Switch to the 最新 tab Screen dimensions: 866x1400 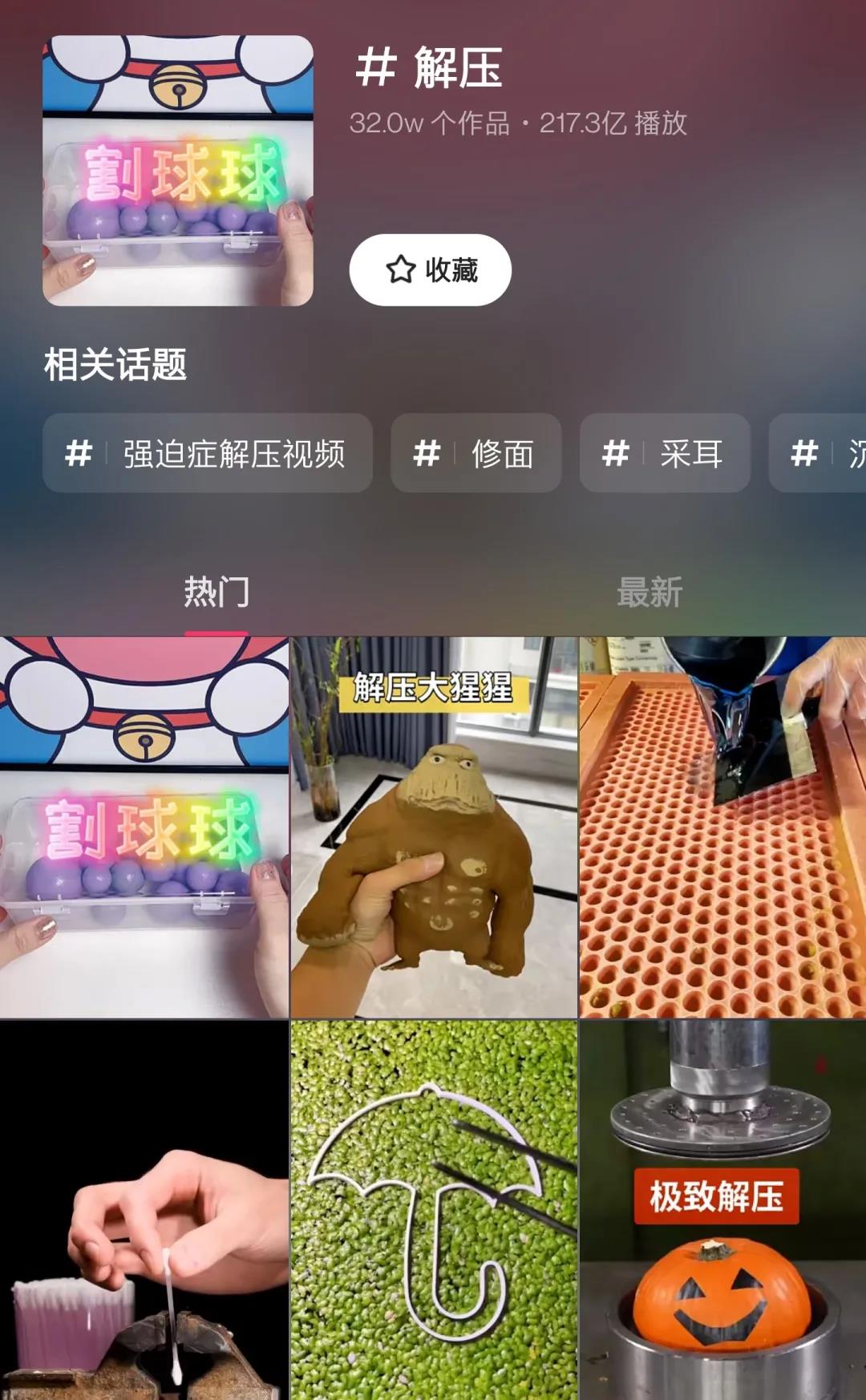coord(649,593)
